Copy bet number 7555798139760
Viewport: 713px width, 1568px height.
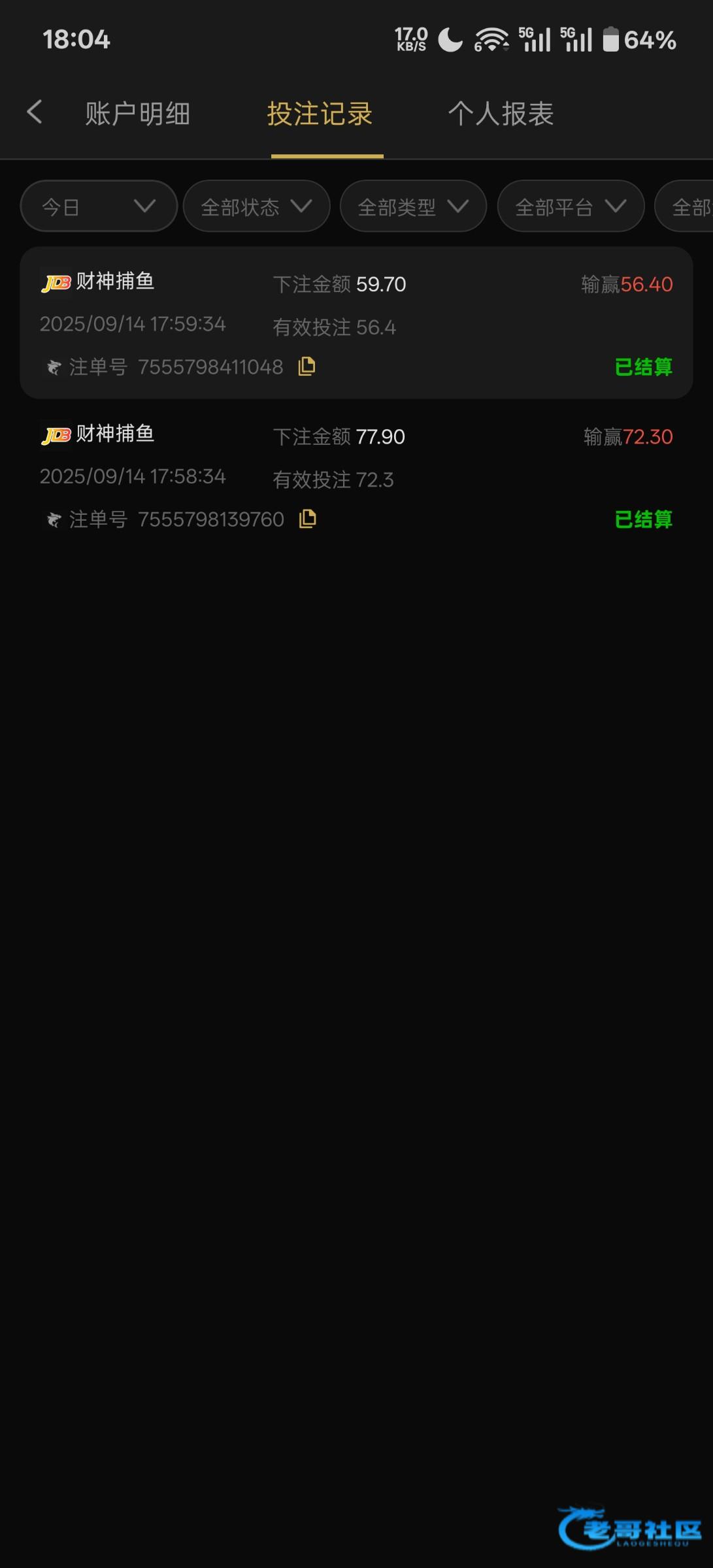[307, 519]
